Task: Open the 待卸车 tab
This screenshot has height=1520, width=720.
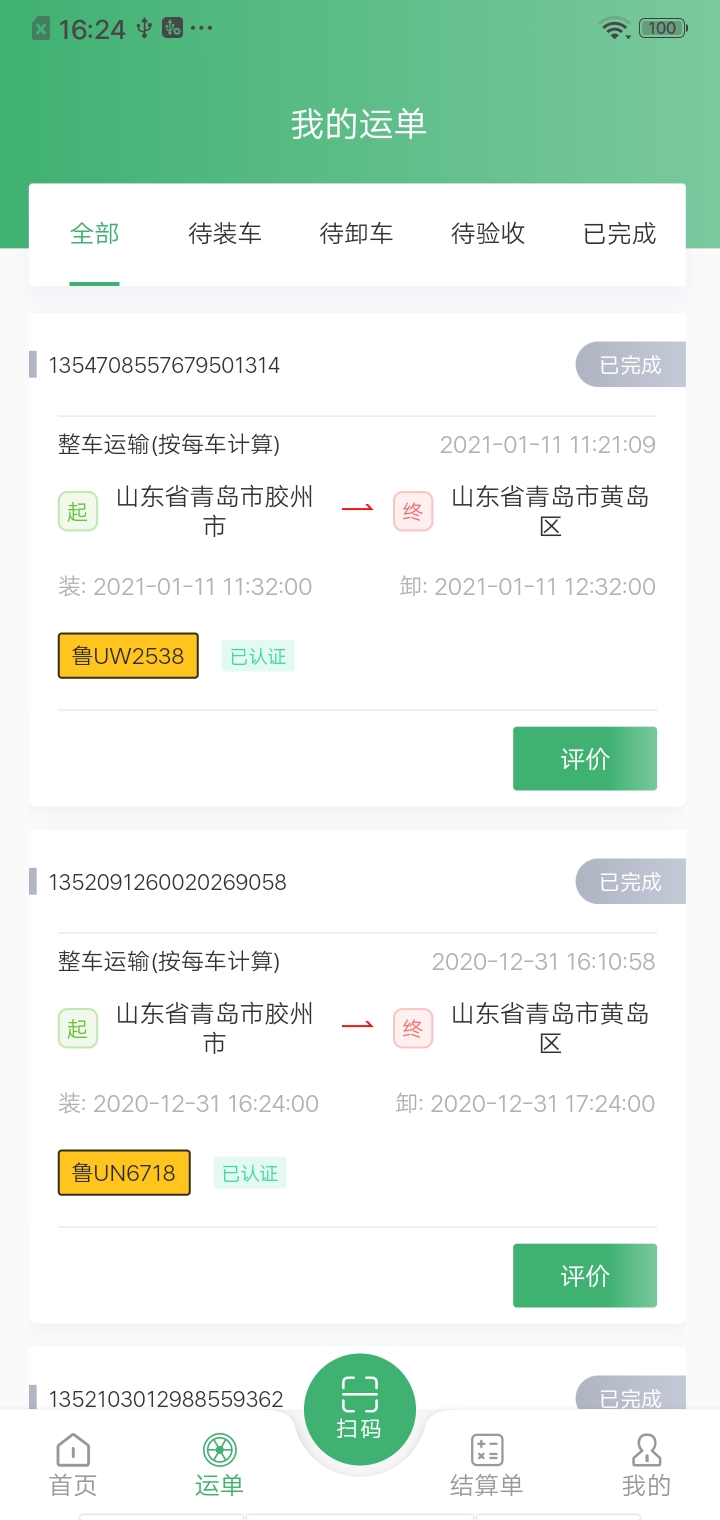Action: [356, 234]
